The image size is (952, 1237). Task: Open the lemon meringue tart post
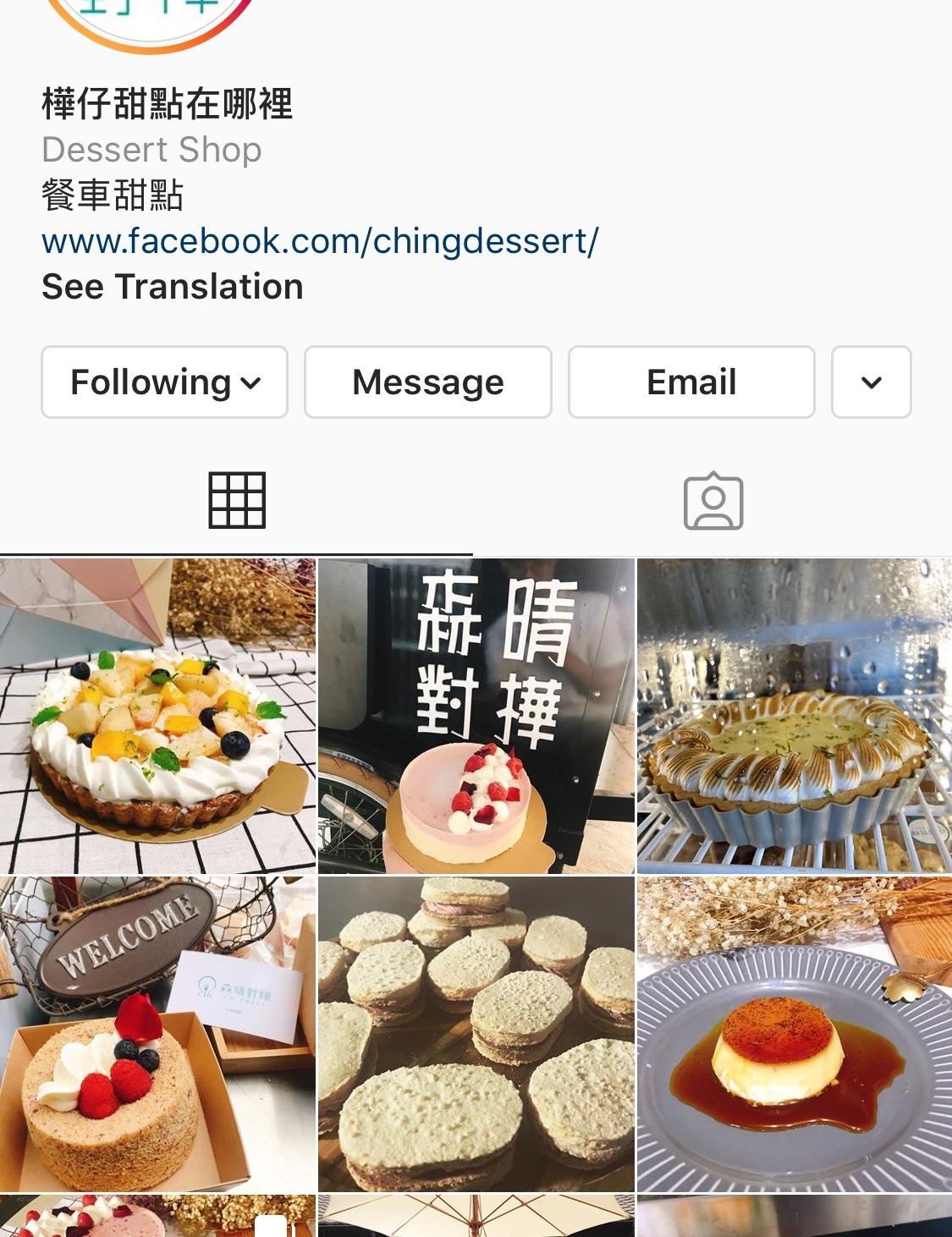point(794,716)
